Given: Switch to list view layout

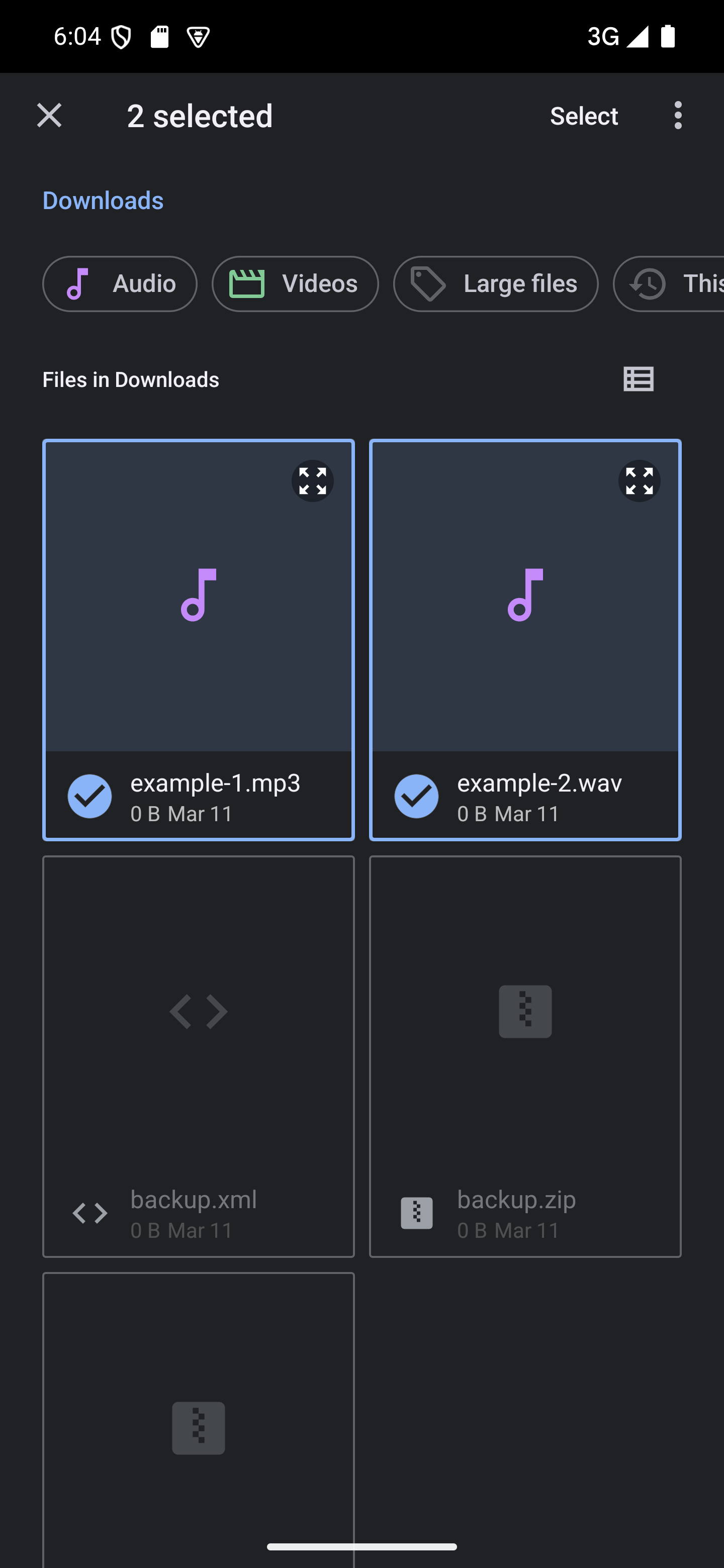Looking at the screenshot, I should (x=638, y=379).
